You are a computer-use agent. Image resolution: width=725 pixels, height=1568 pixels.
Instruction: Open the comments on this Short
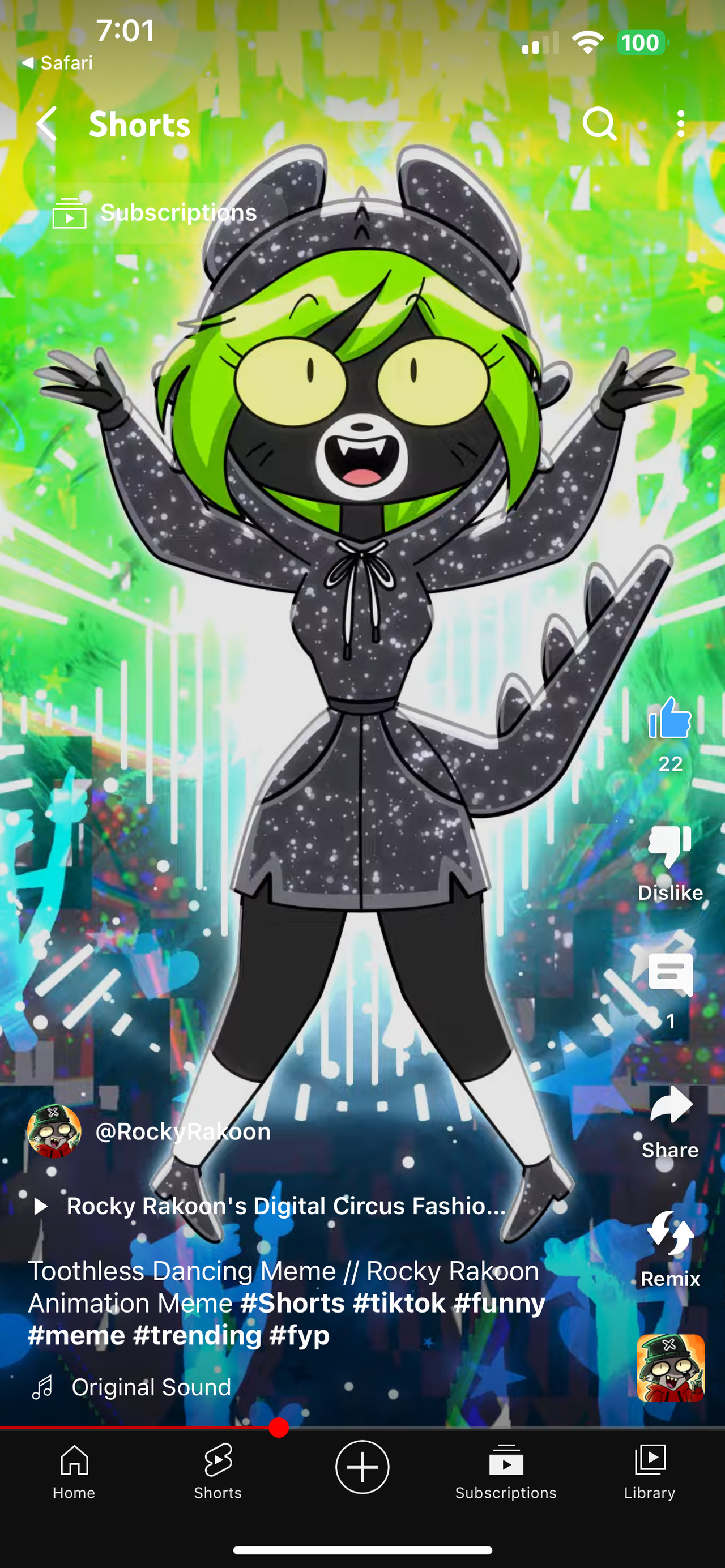pyautogui.click(x=669, y=976)
